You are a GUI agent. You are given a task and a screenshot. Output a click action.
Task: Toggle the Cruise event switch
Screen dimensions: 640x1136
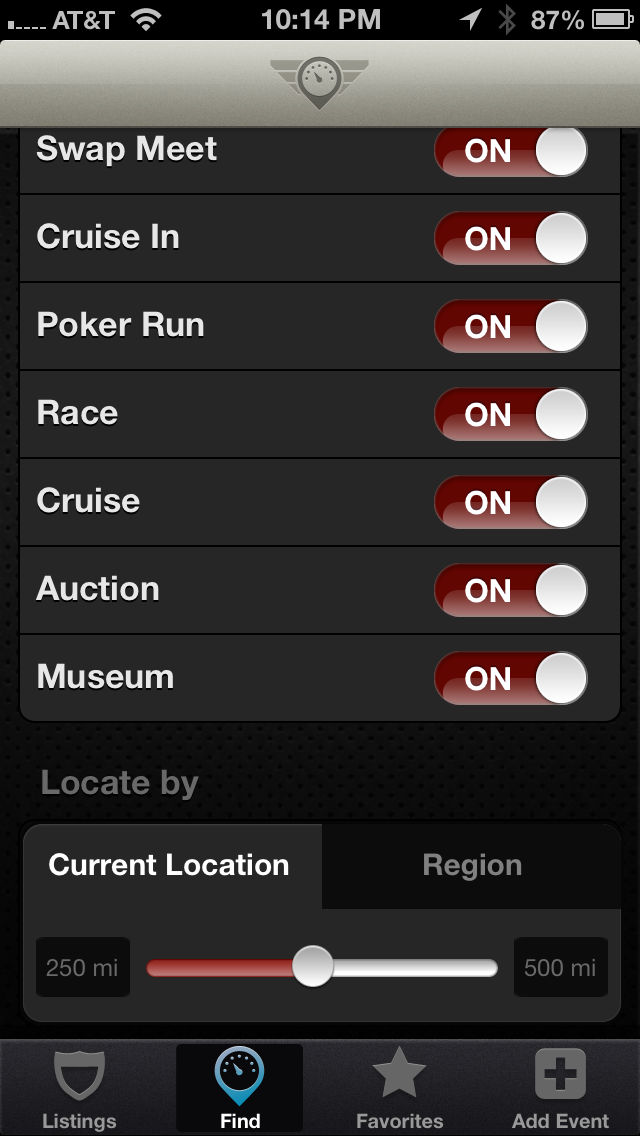click(x=511, y=503)
